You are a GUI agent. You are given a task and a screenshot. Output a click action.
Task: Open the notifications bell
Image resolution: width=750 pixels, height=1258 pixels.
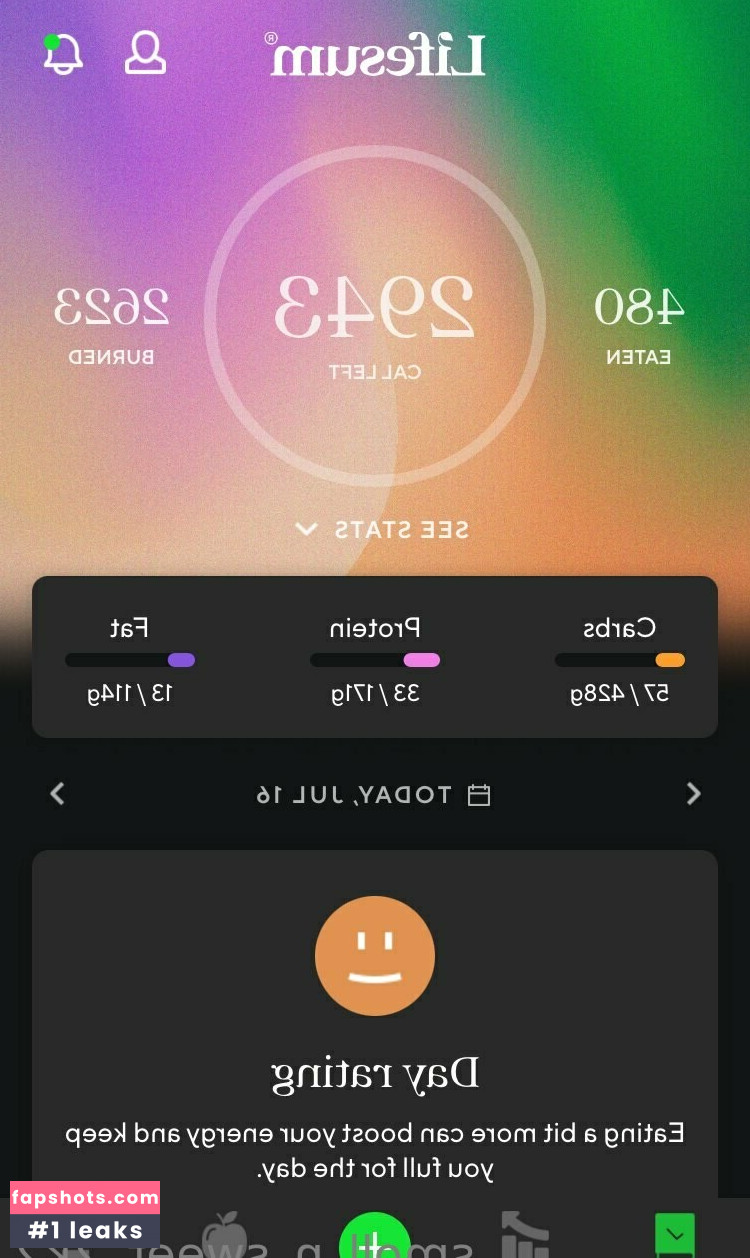click(62, 54)
